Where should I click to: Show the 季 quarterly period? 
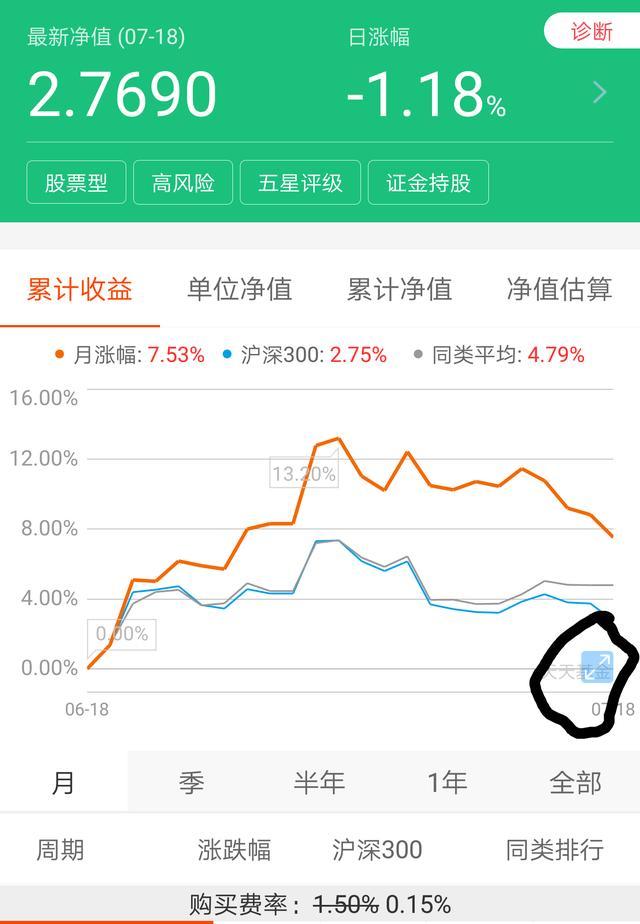(192, 783)
